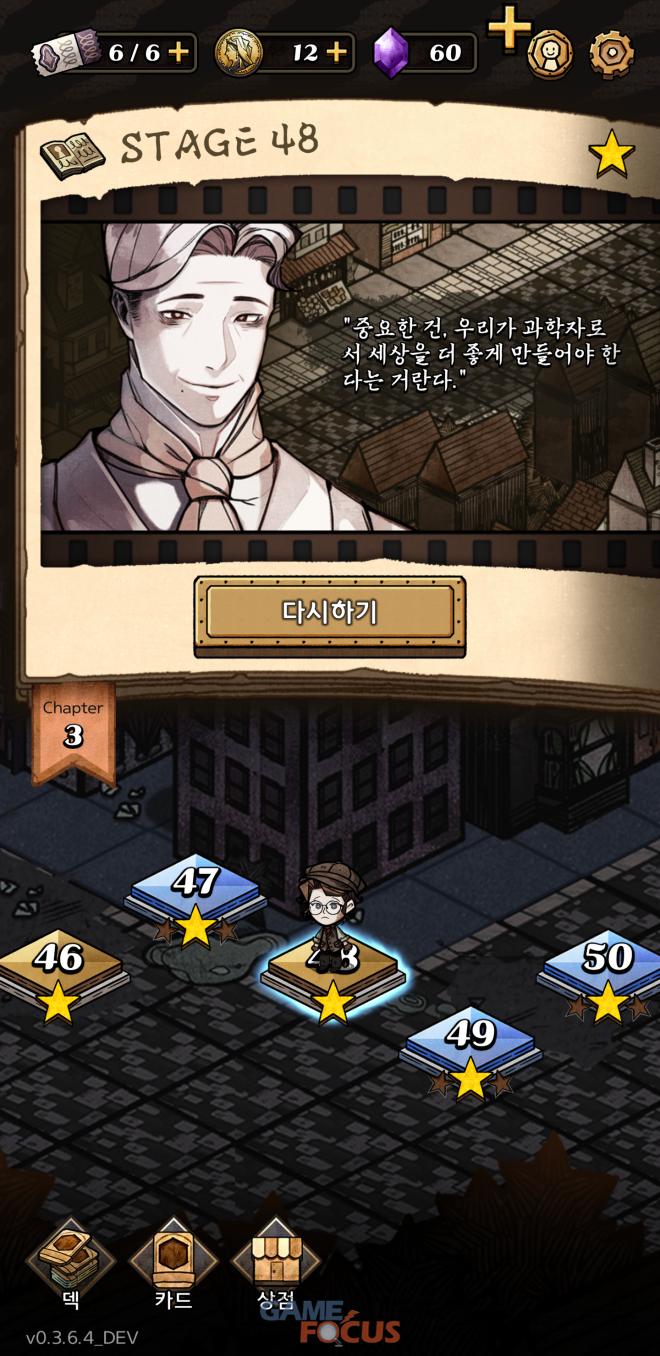Image resolution: width=660 pixels, height=1356 pixels.
Task: Open the settings gear
Action: [x=611, y=53]
